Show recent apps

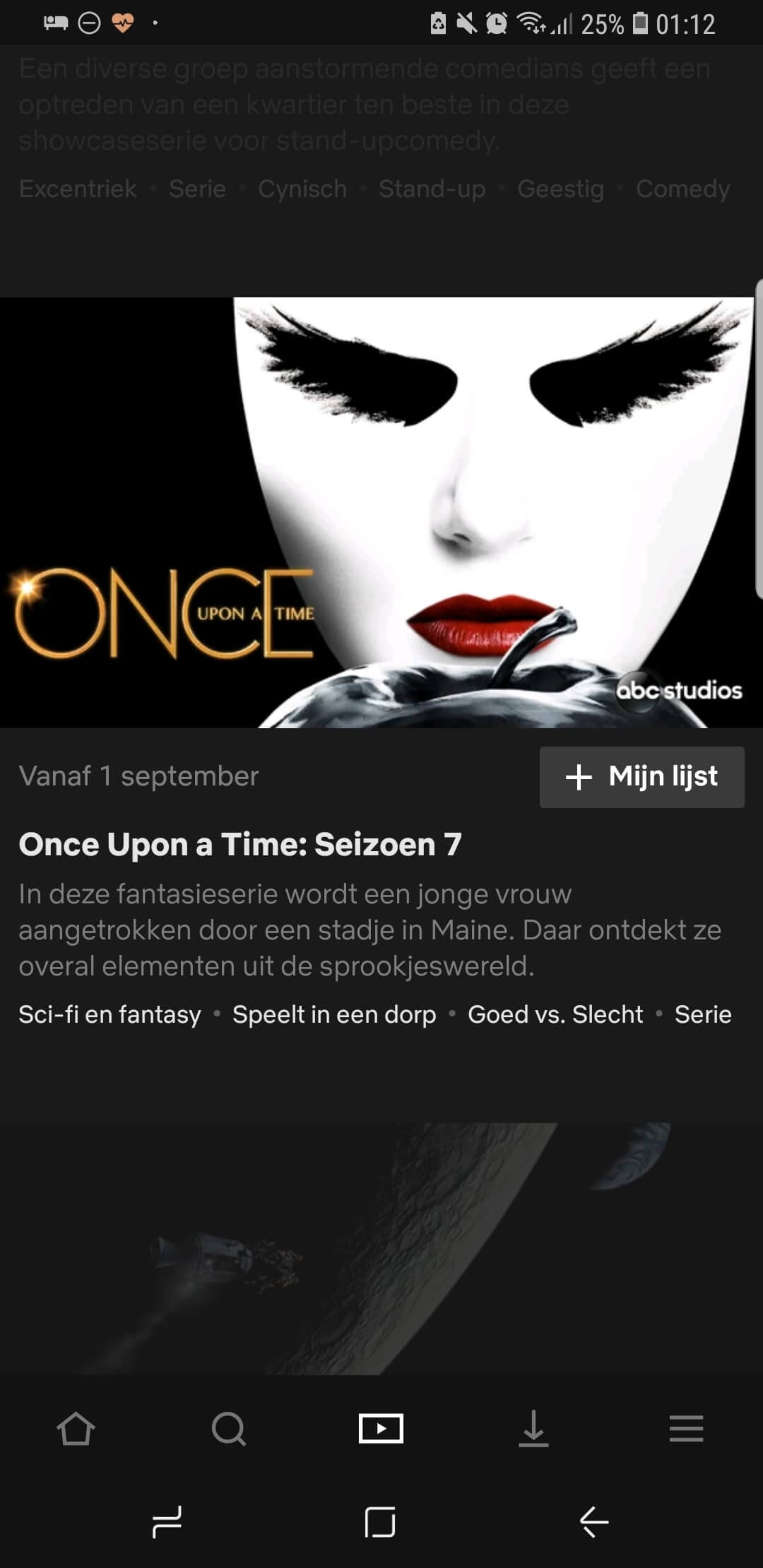(x=167, y=1521)
